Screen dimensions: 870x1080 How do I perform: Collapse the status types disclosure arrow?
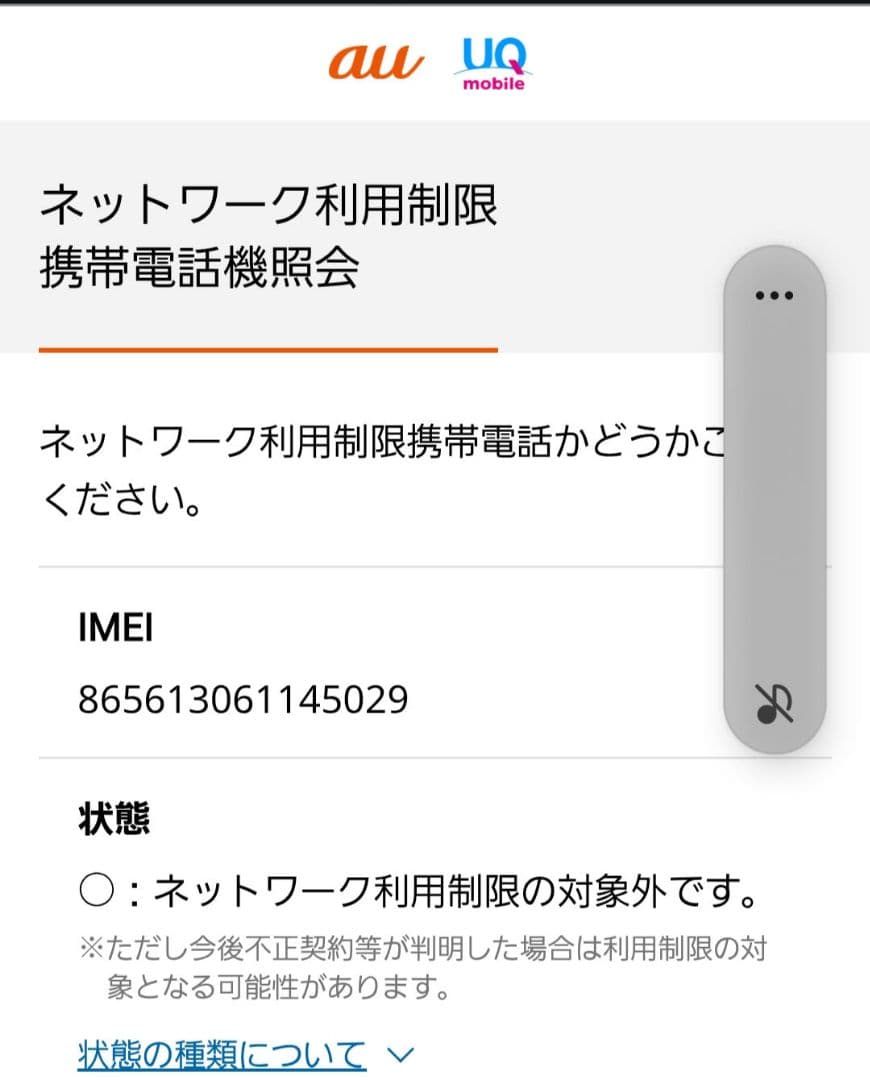[398, 1053]
